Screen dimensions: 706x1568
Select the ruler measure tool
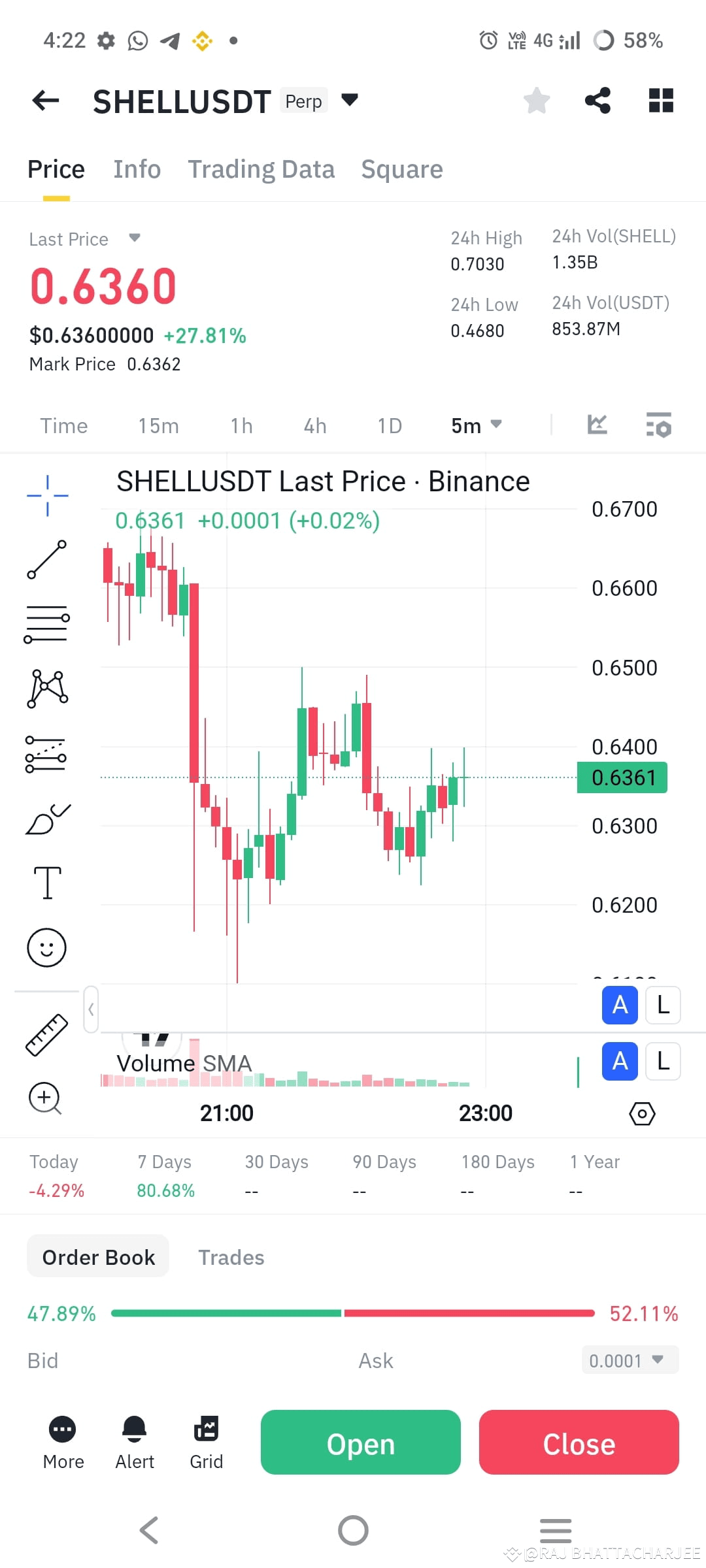point(46,1035)
